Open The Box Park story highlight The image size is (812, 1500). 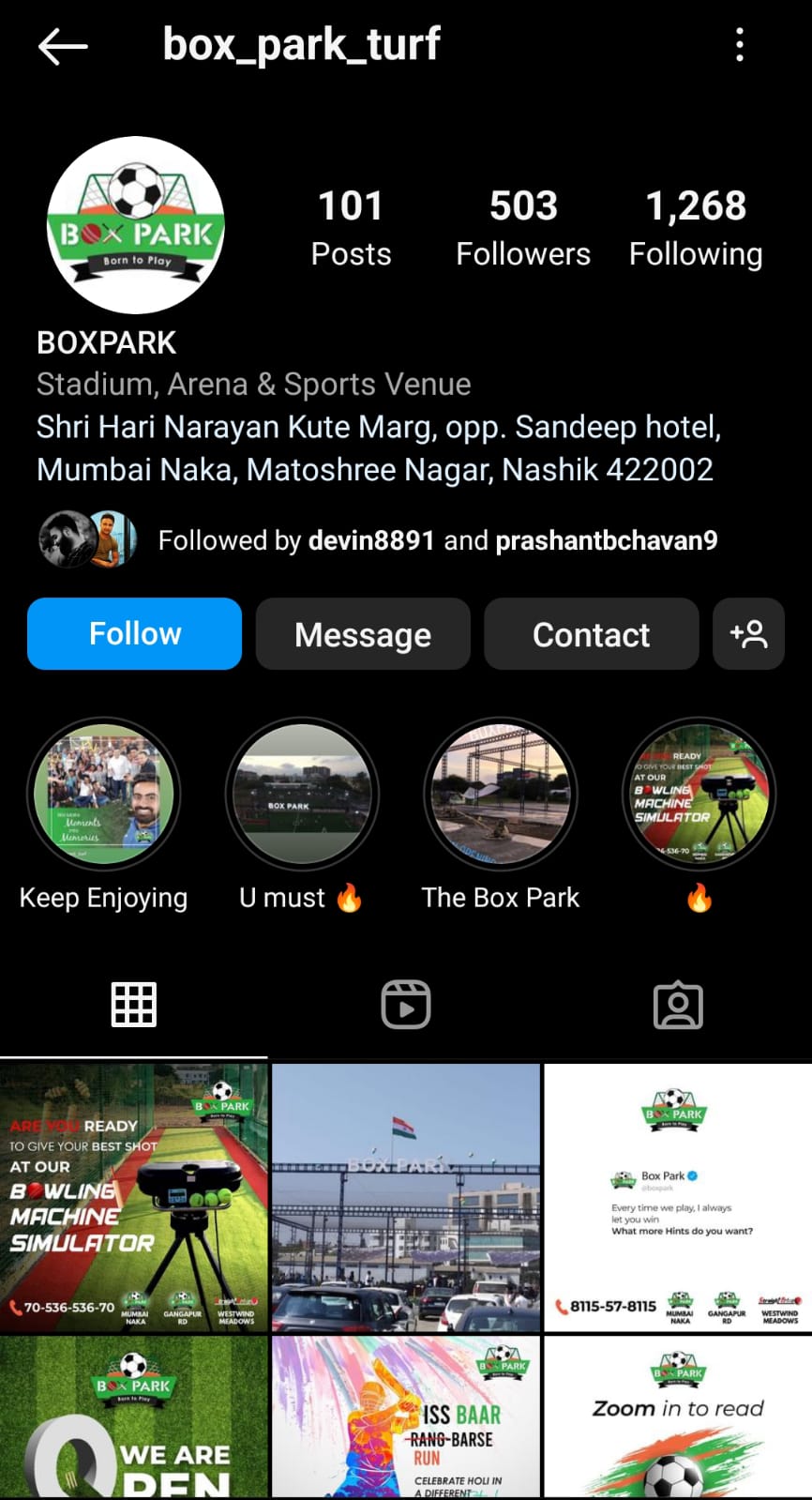tap(501, 795)
